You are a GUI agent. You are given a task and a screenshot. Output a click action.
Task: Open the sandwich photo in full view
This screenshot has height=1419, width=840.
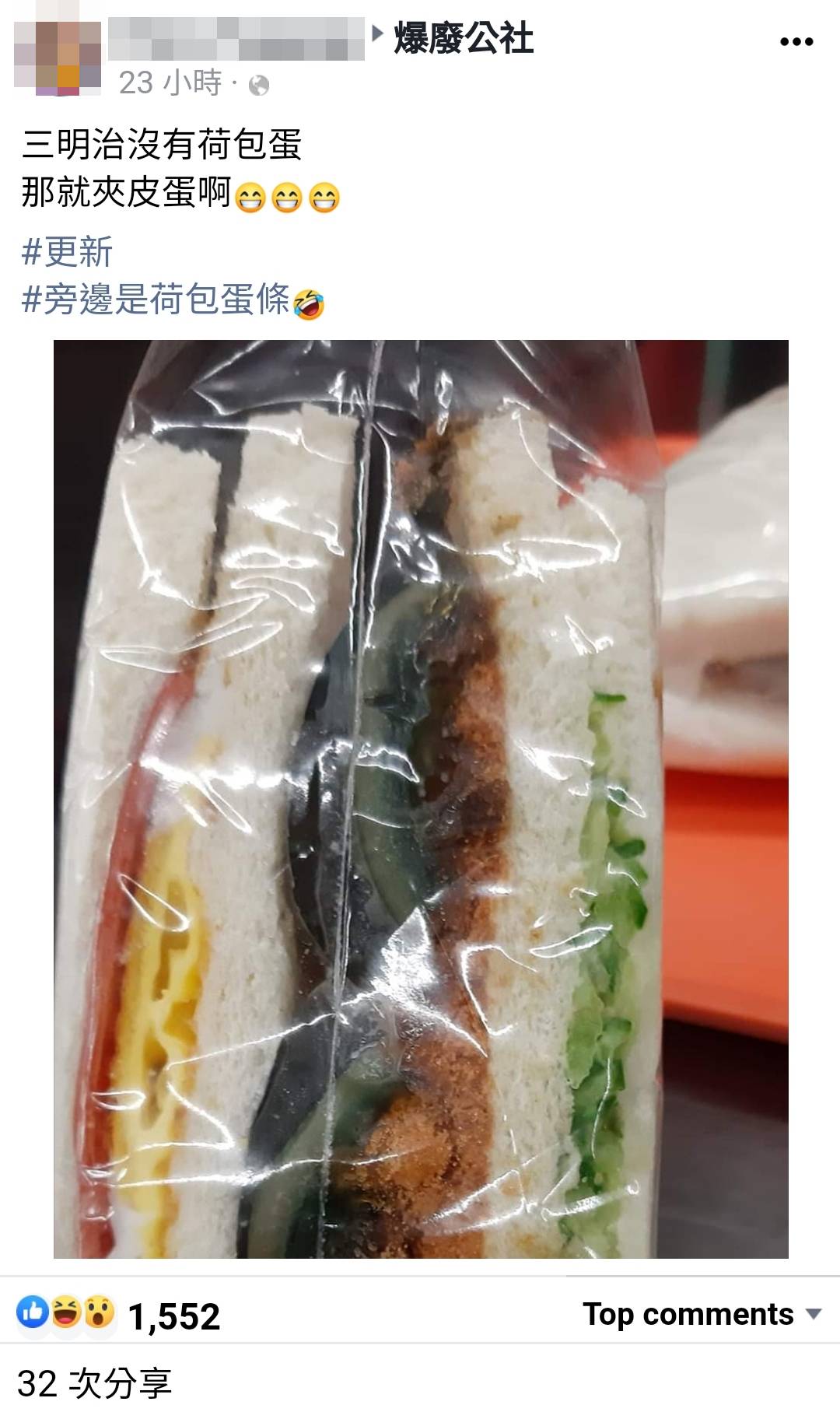click(x=420, y=798)
